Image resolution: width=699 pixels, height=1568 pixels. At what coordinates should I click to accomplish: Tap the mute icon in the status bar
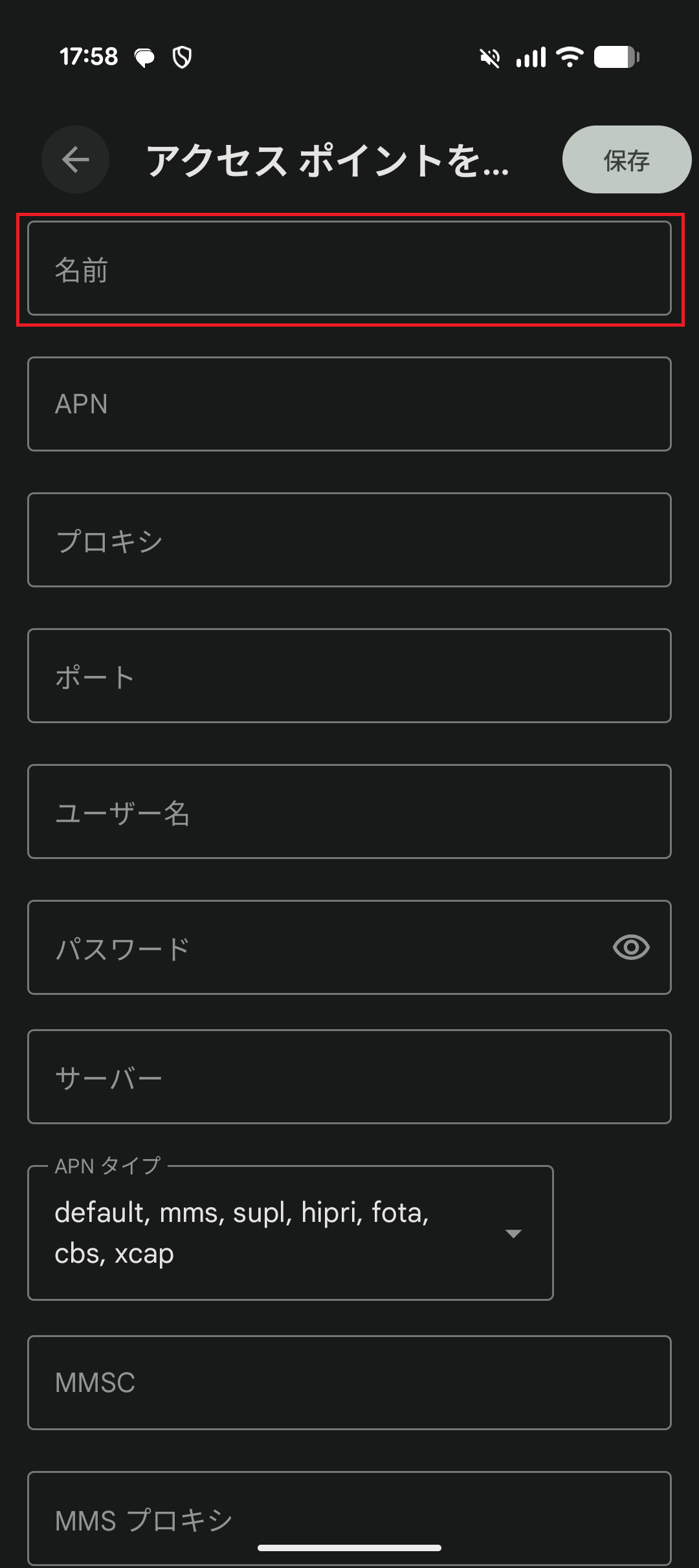click(489, 57)
